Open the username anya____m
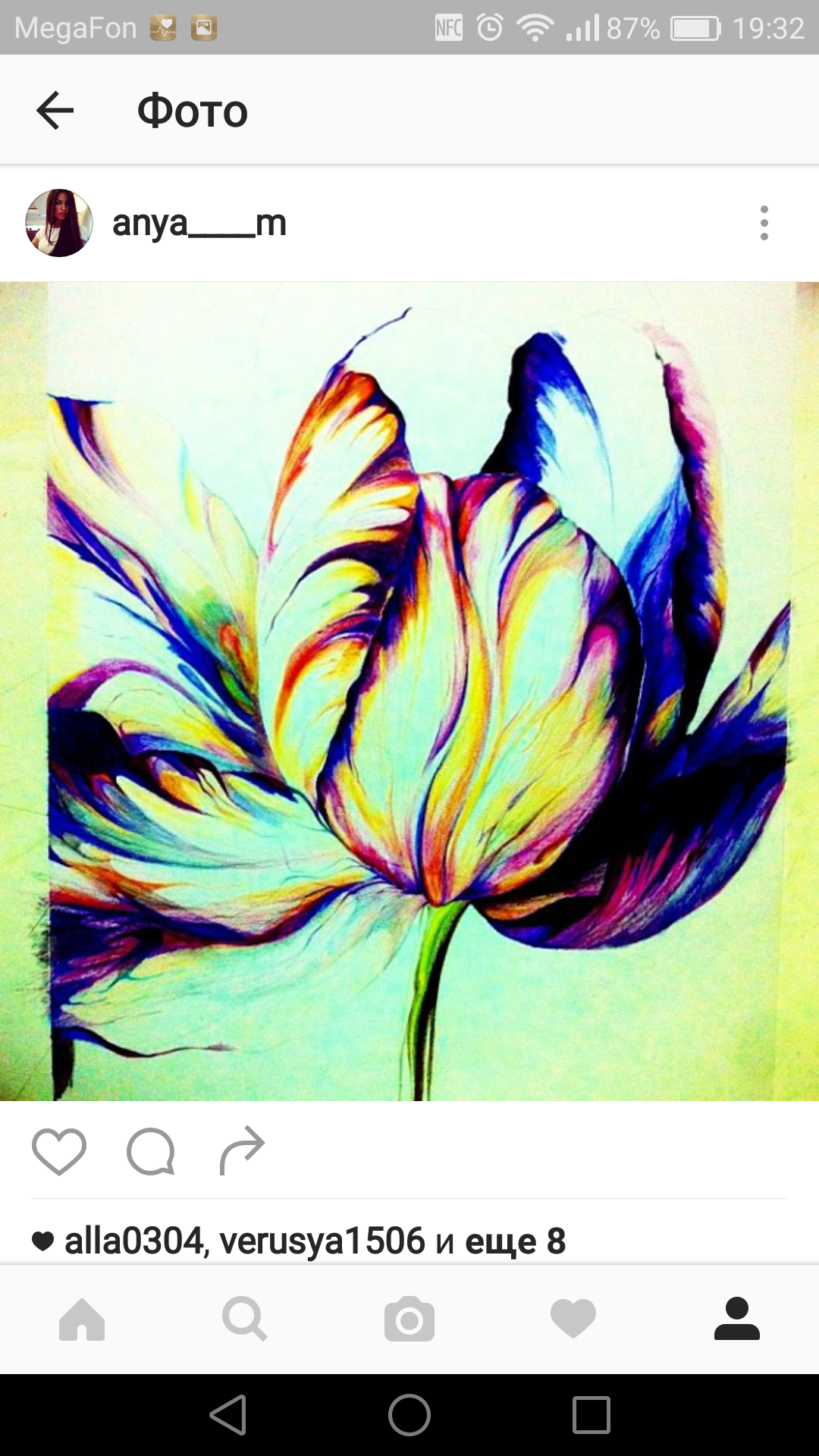 [199, 223]
